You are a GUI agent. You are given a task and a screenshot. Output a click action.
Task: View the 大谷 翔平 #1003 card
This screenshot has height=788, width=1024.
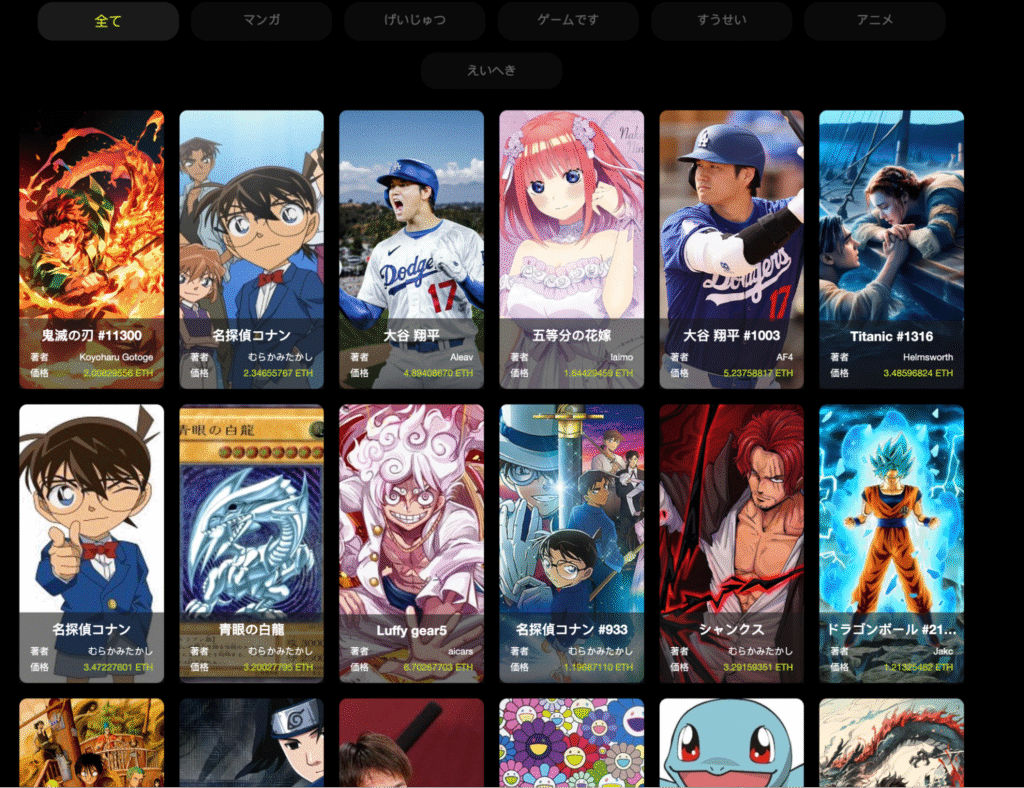click(731, 249)
